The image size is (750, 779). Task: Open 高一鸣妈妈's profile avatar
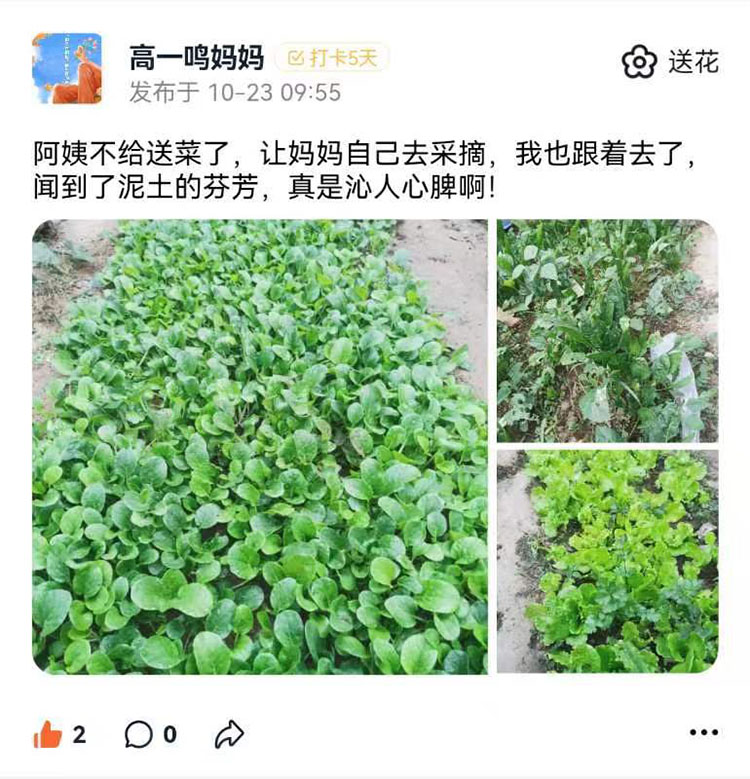[67, 68]
